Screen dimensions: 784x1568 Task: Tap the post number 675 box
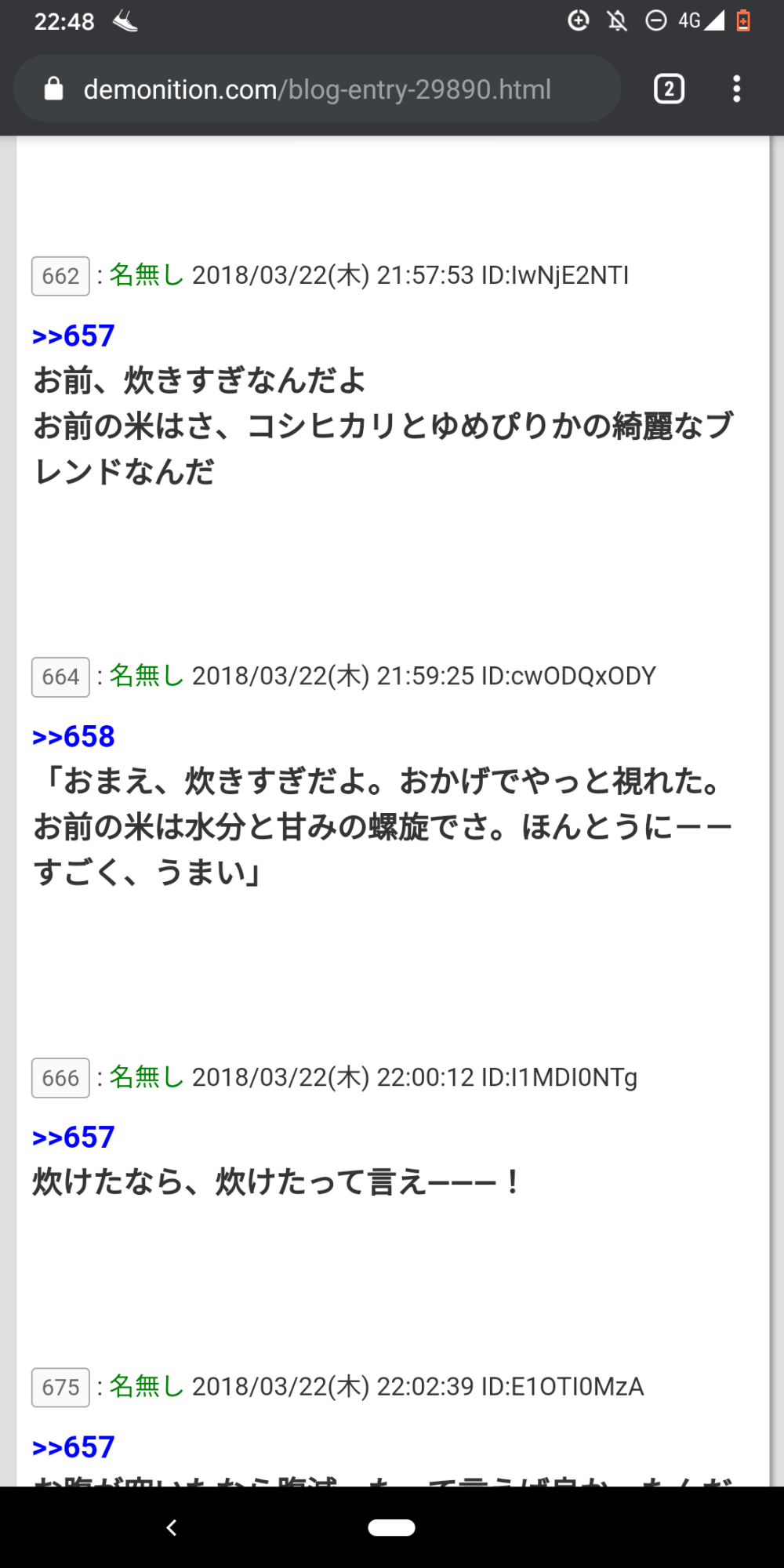pyautogui.click(x=60, y=1387)
